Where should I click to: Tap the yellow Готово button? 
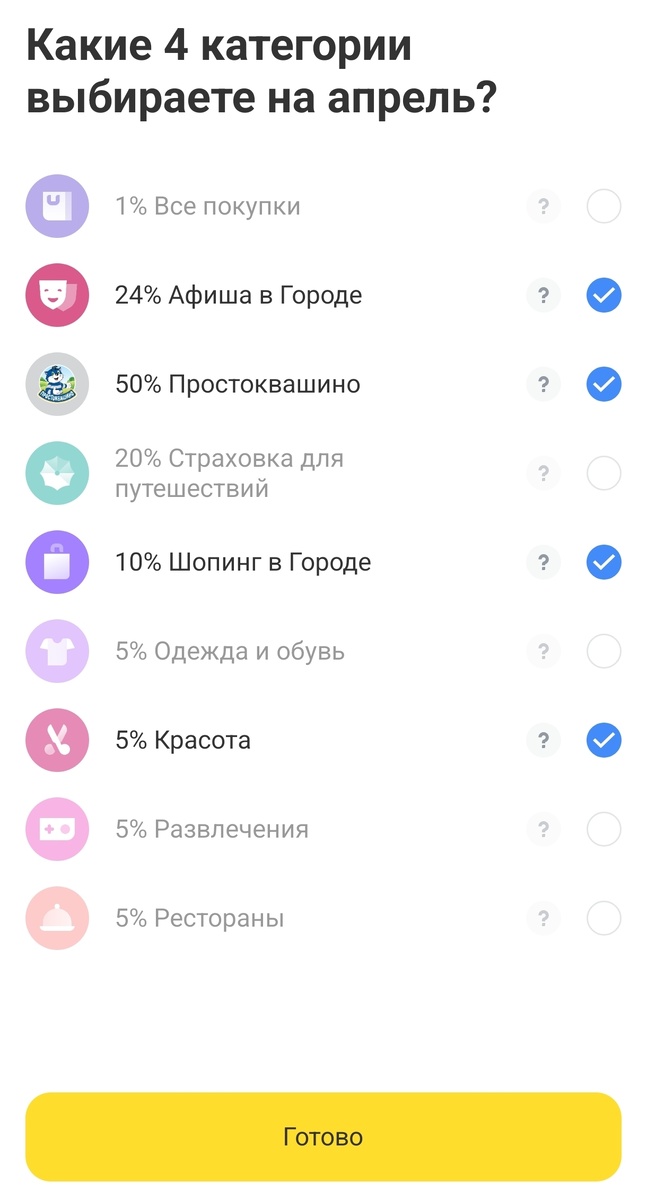point(323,1137)
